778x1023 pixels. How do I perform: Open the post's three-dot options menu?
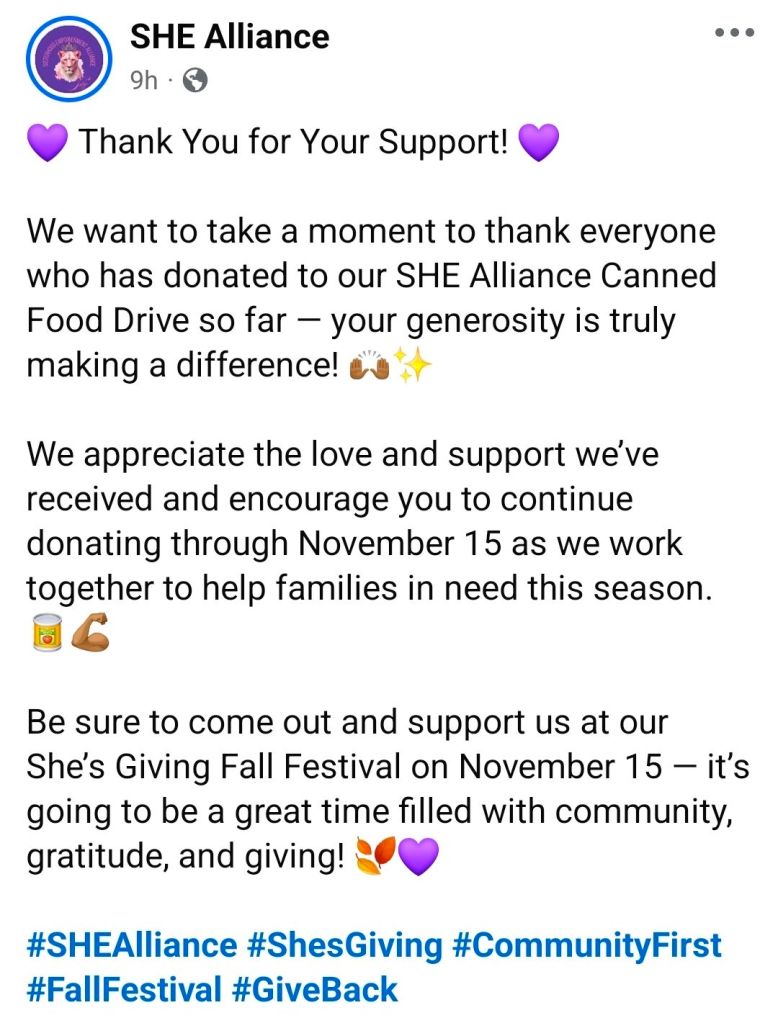(x=733, y=33)
